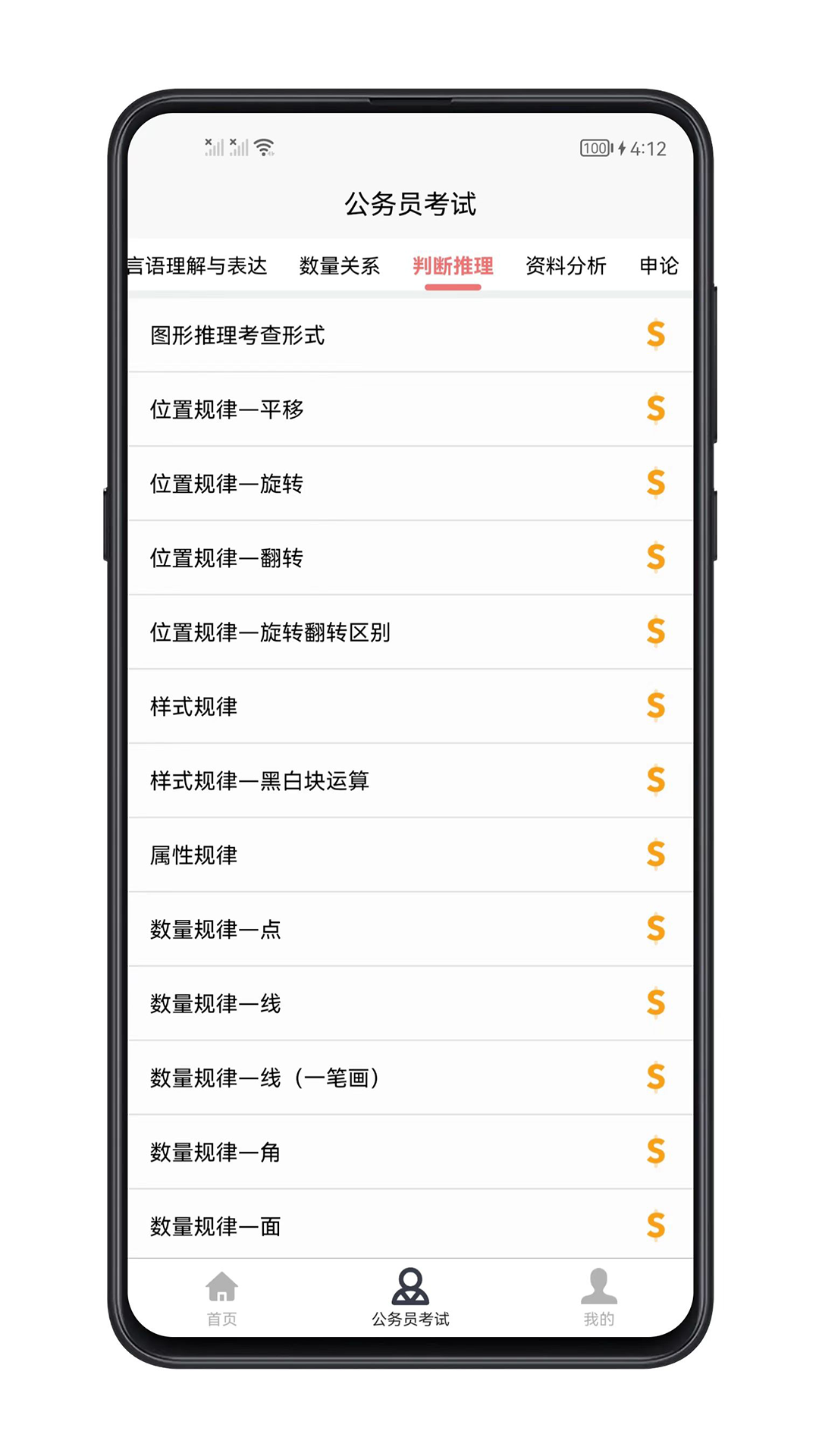
Task: Switch to the 申论 tab
Action: (x=658, y=266)
